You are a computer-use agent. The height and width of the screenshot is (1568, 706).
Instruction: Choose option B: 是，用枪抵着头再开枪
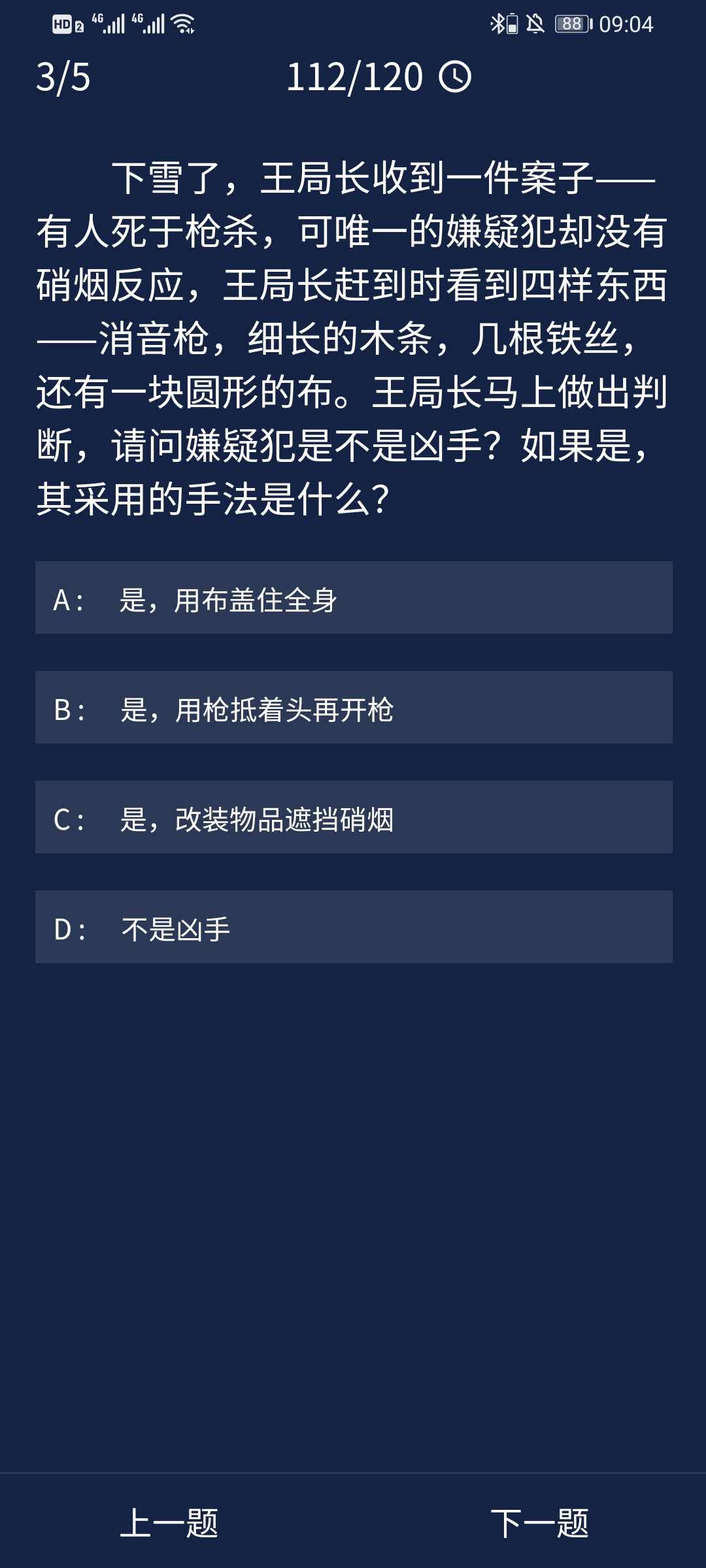[353, 708]
